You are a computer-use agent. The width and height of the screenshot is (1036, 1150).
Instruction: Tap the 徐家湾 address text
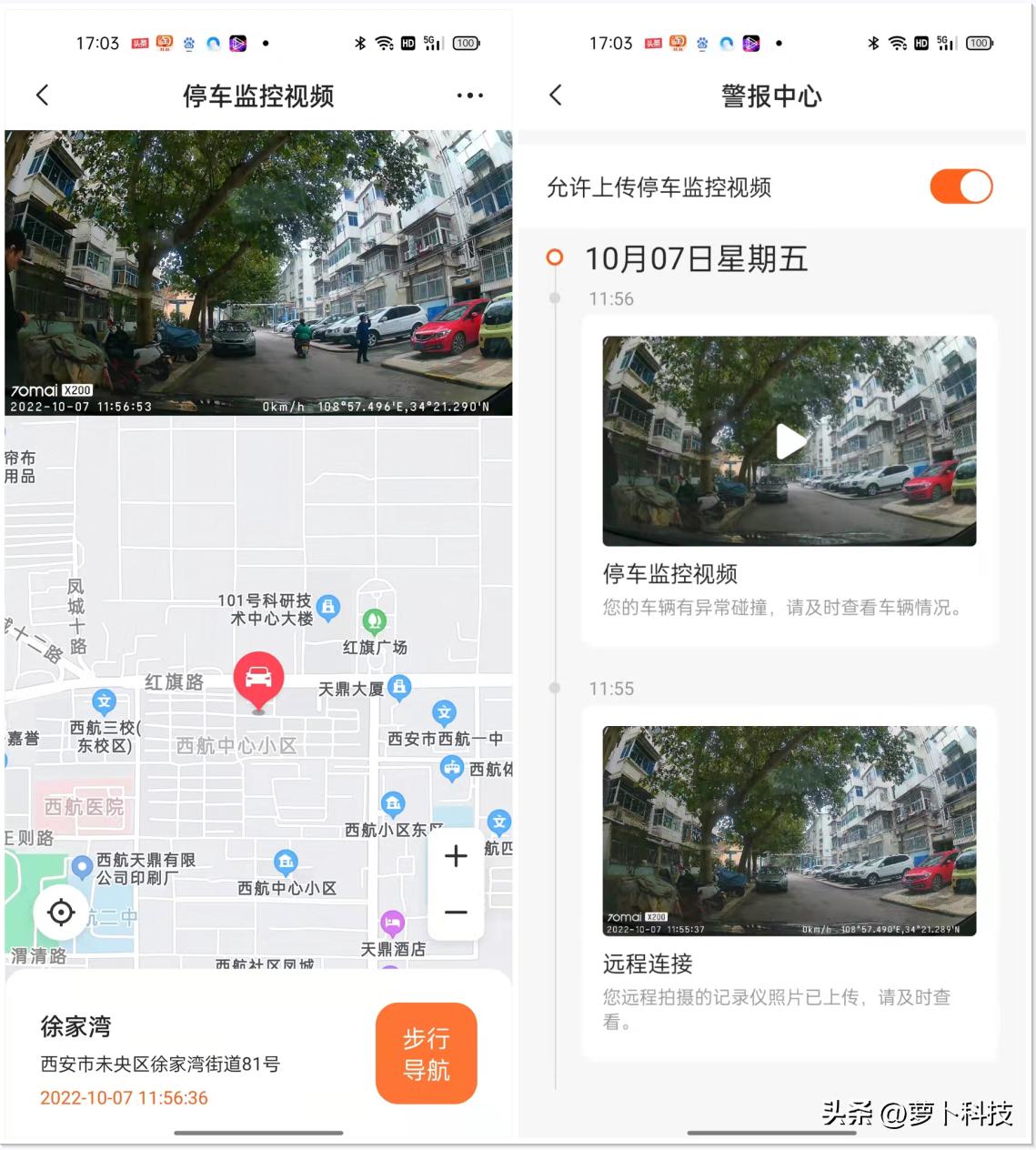(74, 1026)
